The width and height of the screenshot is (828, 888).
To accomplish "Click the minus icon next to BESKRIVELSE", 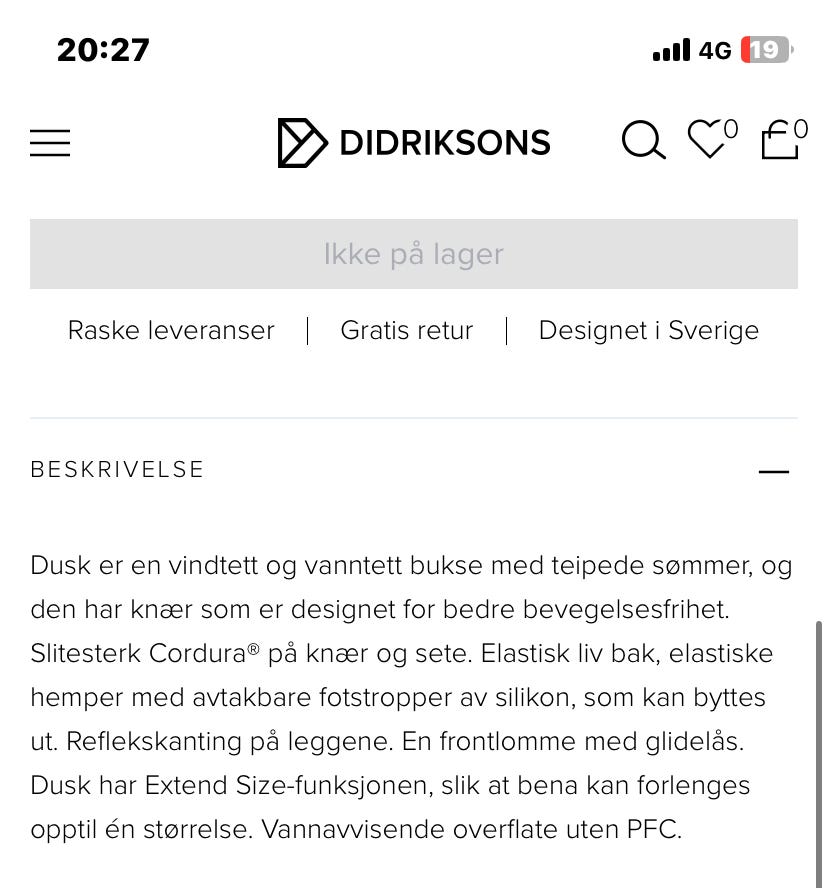I will click(x=775, y=470).
